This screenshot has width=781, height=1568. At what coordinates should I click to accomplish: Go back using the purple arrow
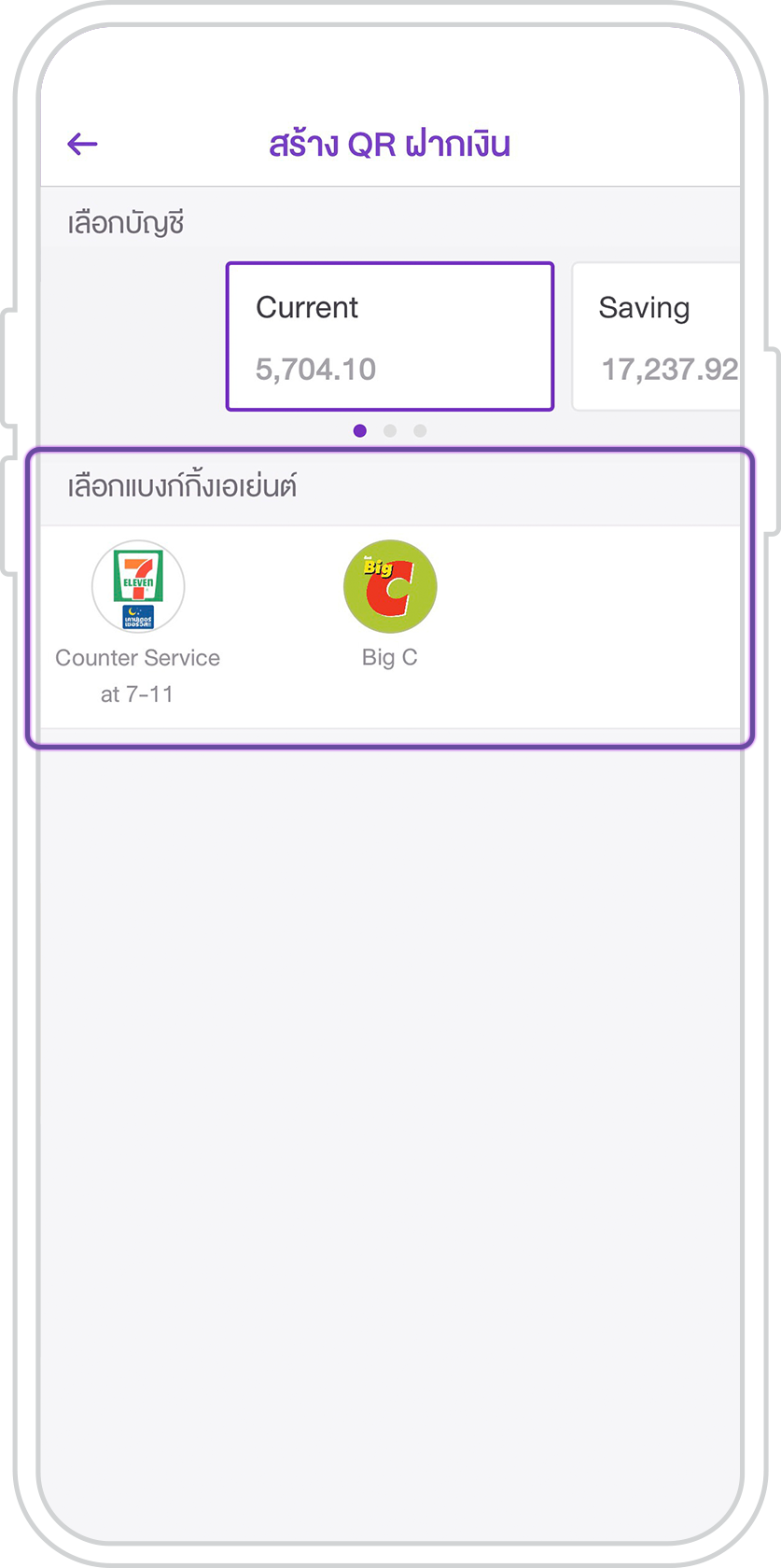[82, 144]
